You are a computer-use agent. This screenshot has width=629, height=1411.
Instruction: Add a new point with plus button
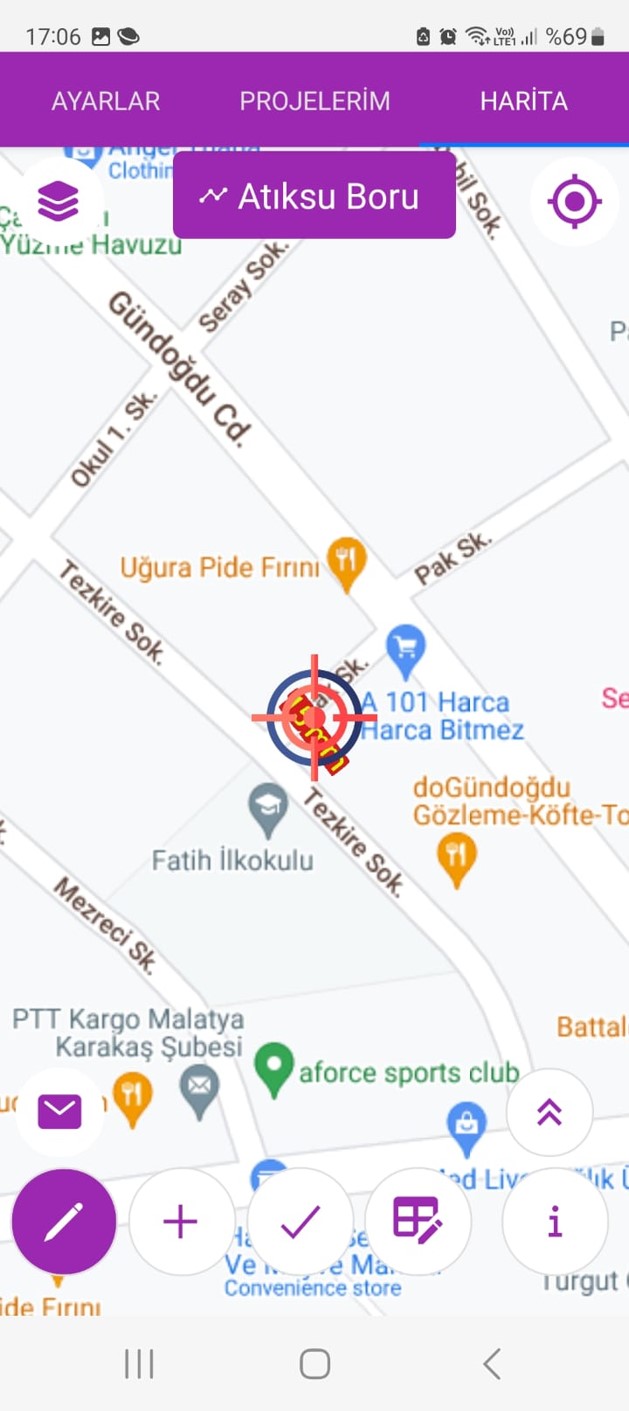(x=181, y=1221)
